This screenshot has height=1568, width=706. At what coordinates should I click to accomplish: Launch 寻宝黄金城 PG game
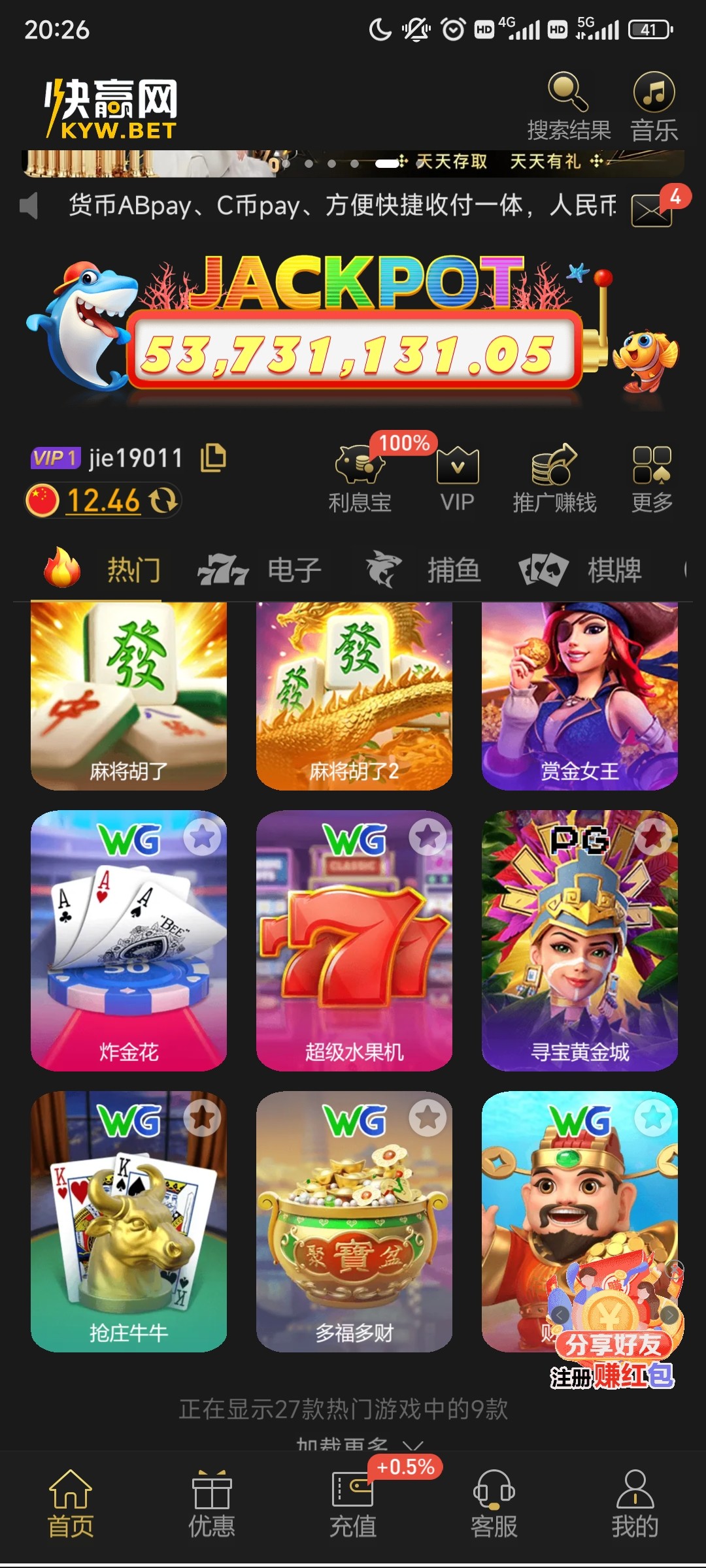(x=580, y=941)
